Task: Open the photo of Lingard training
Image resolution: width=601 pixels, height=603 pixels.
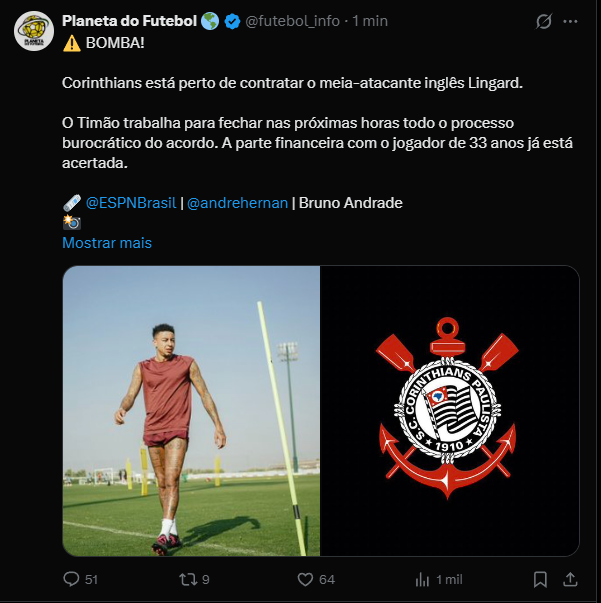Action: click(x=191, y=411)
